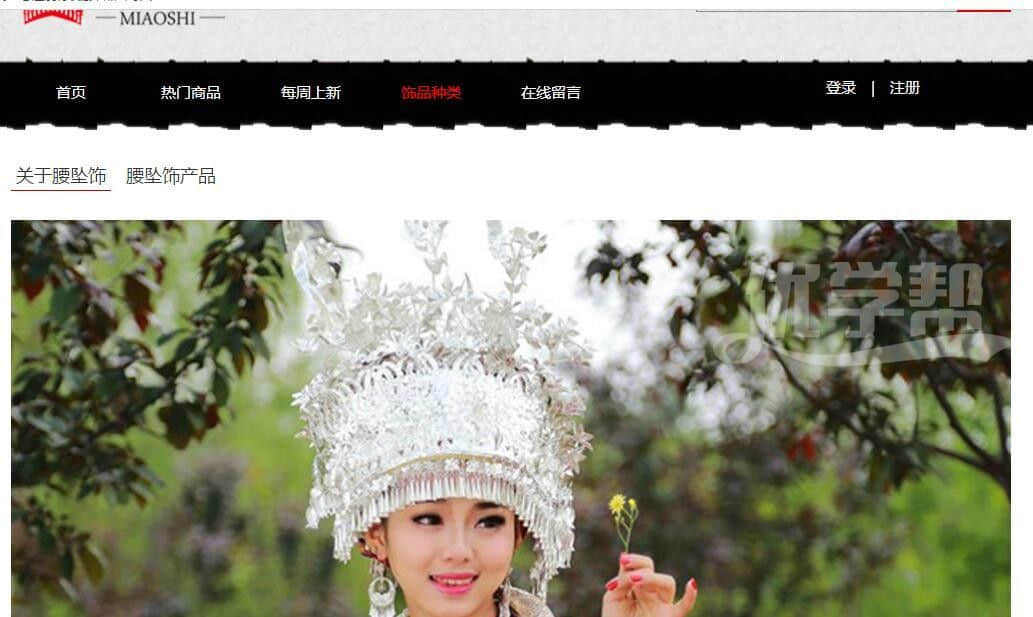Open the 热门商品 section
The width and height of the screenshot is (1033, 617).
pyautogui.click(x=190, y=93)
